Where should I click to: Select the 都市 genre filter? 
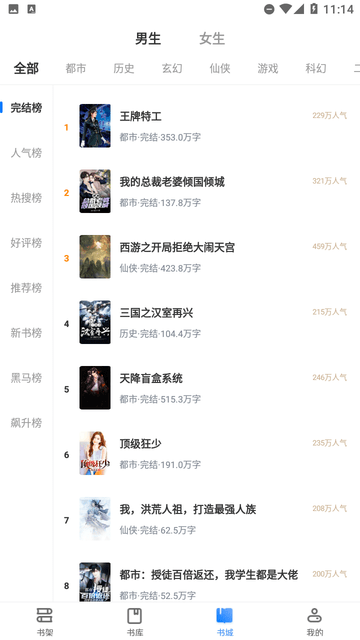(76, 68)
